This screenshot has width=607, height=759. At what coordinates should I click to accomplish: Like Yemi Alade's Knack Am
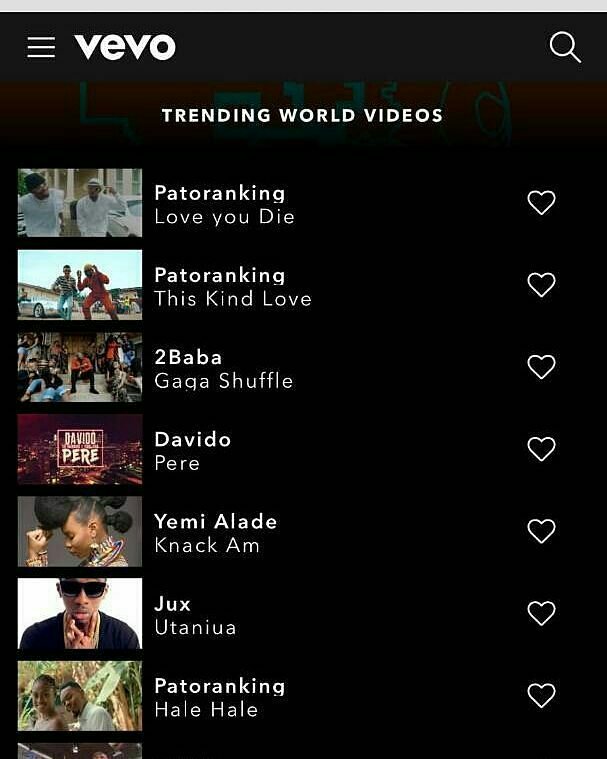coord(541,531)
